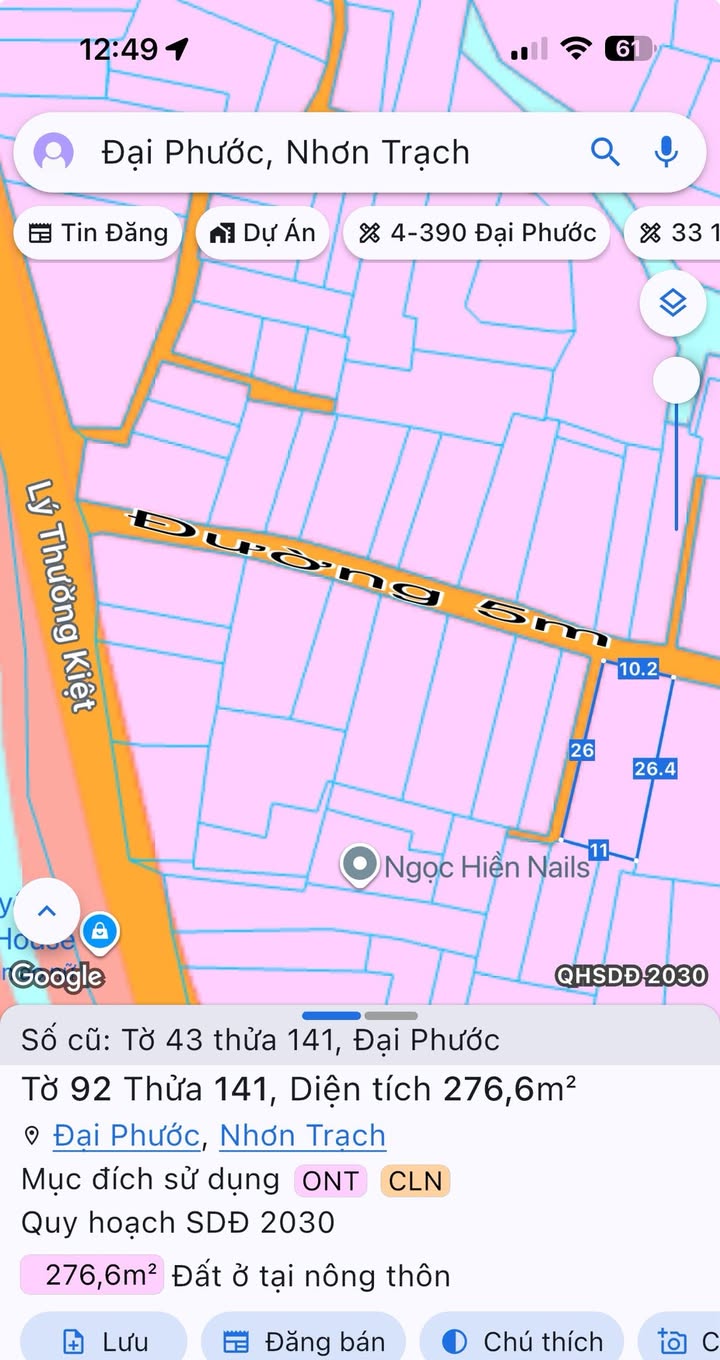Tap the opacity slider handle
The image size is (720, 1360).
(677, 380)
